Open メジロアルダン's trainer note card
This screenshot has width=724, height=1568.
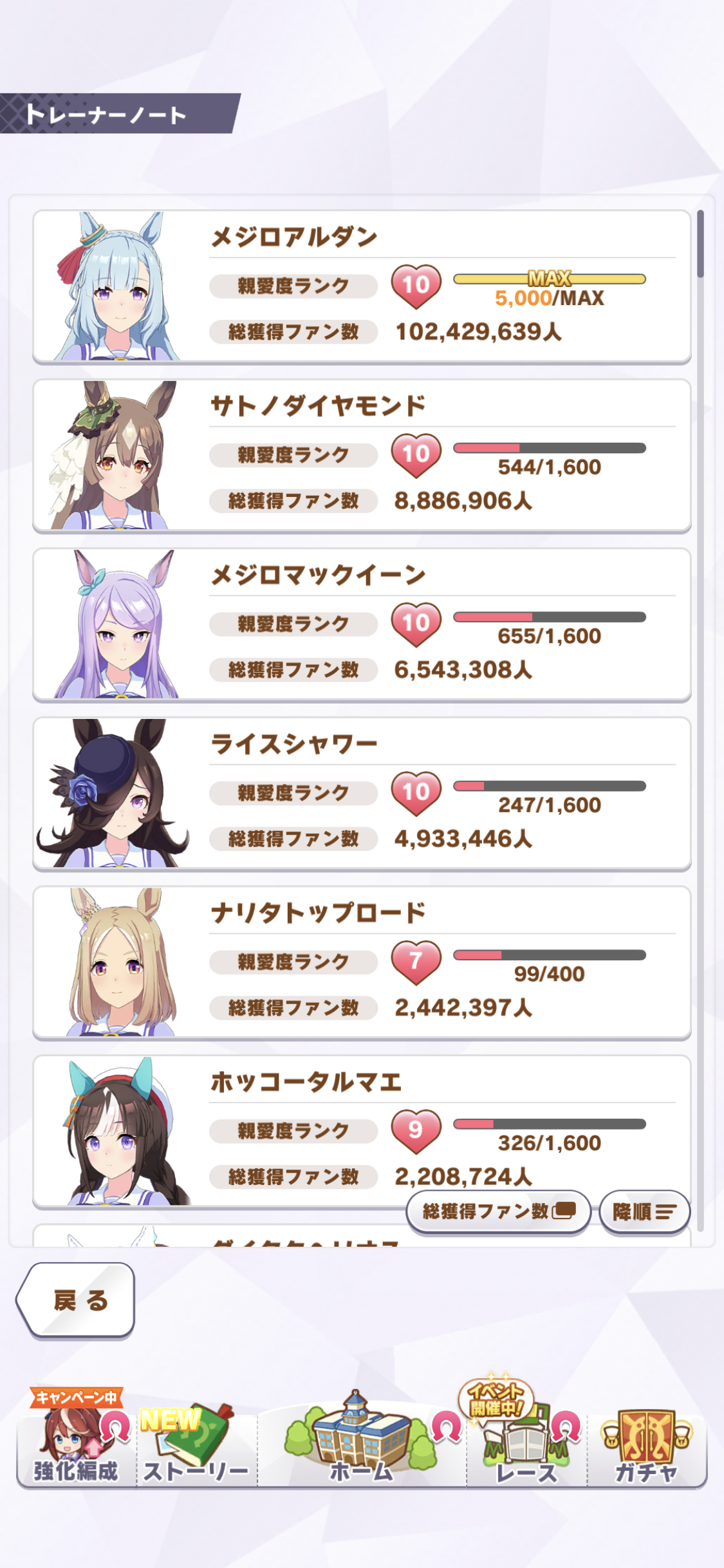click(x=362, y=286)
